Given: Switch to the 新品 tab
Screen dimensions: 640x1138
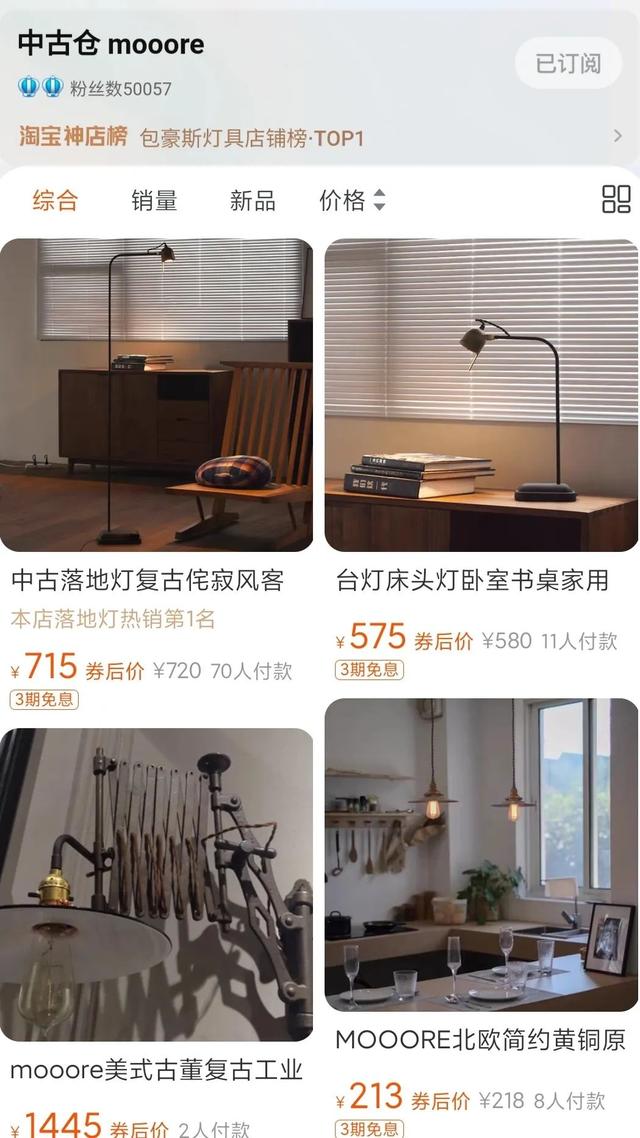Looking at the screenshot, I should (252, 200).
